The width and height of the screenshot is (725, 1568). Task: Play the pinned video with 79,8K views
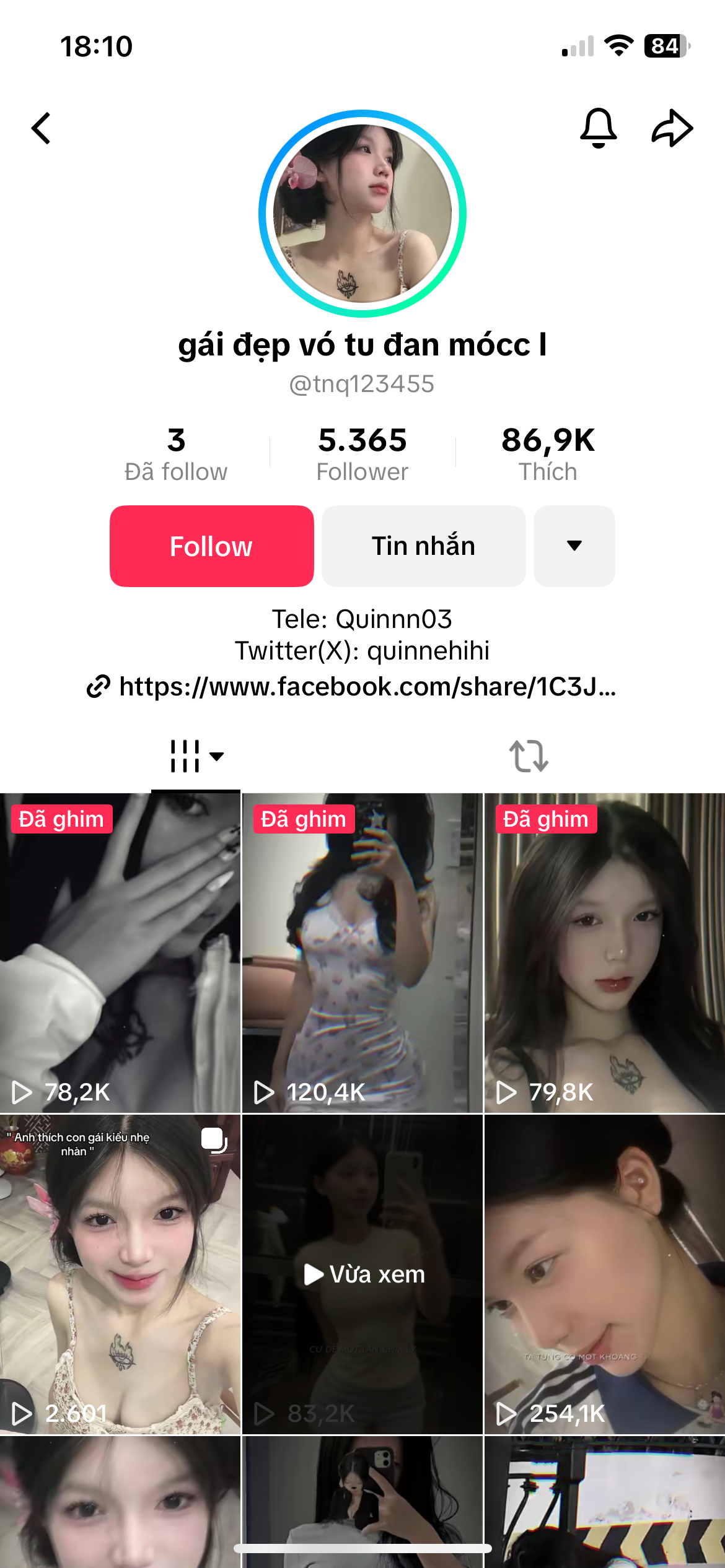click(x=605, y=952)
